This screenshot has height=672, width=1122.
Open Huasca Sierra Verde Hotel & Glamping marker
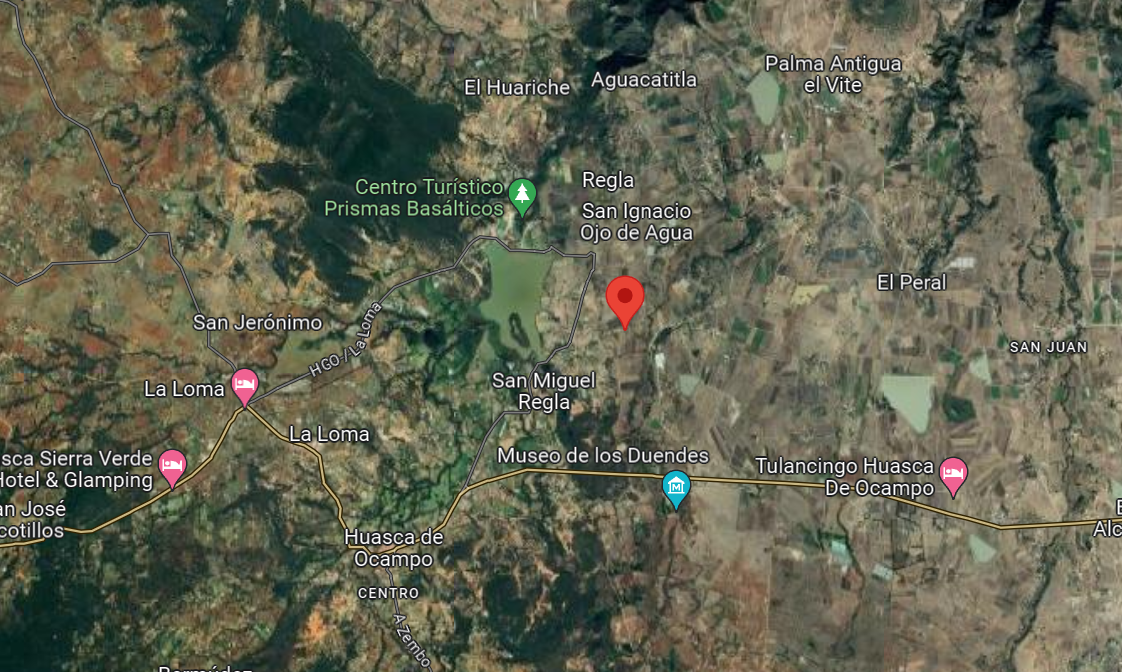coord(173,466)
